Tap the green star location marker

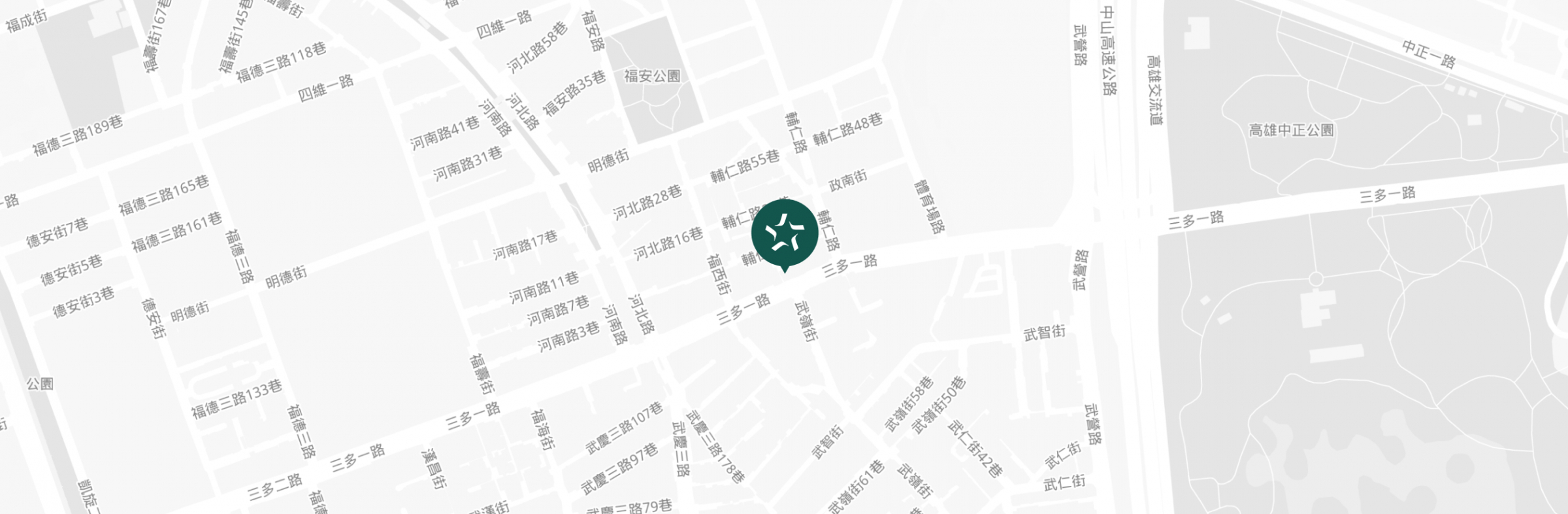(x=784, y=234)
